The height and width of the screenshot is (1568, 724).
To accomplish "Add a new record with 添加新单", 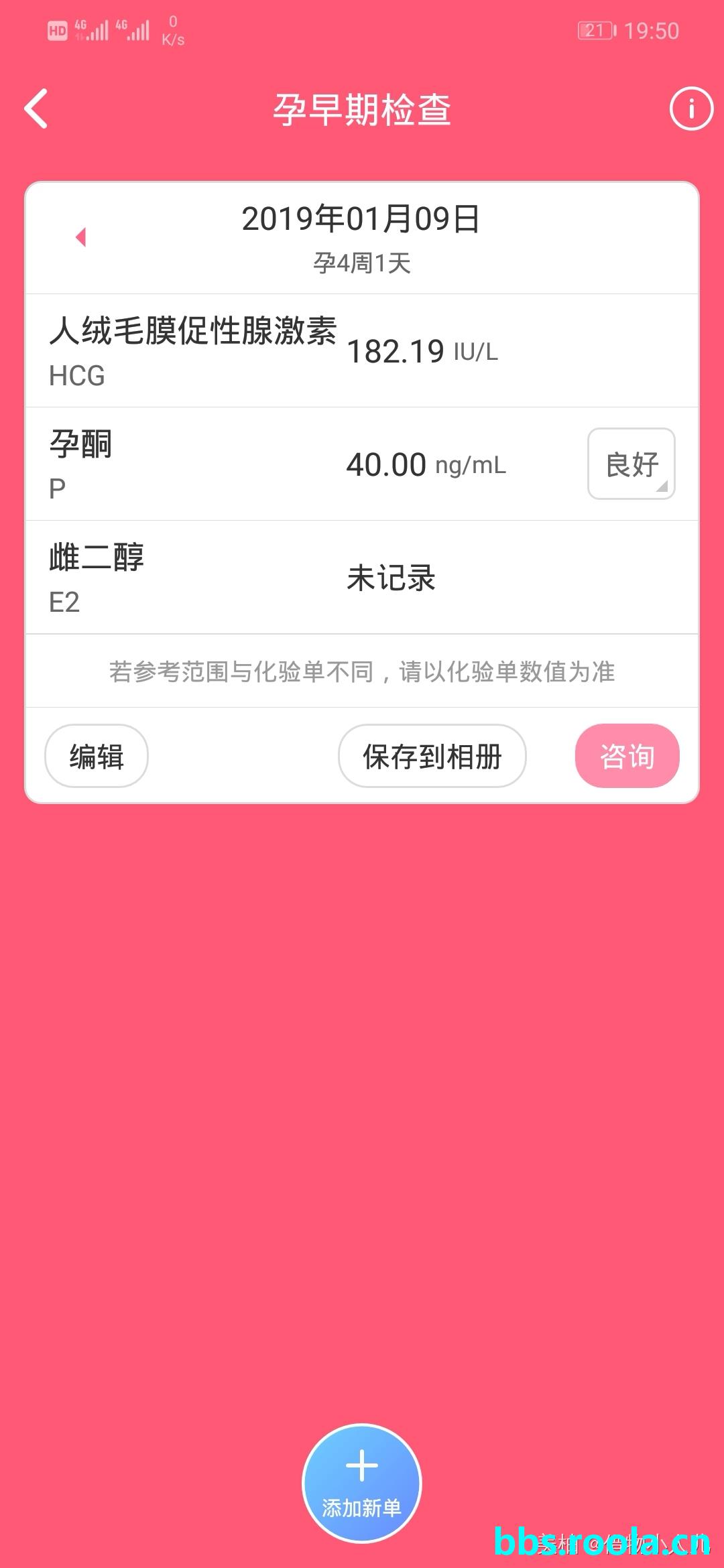I will [x=362, y=1482].
